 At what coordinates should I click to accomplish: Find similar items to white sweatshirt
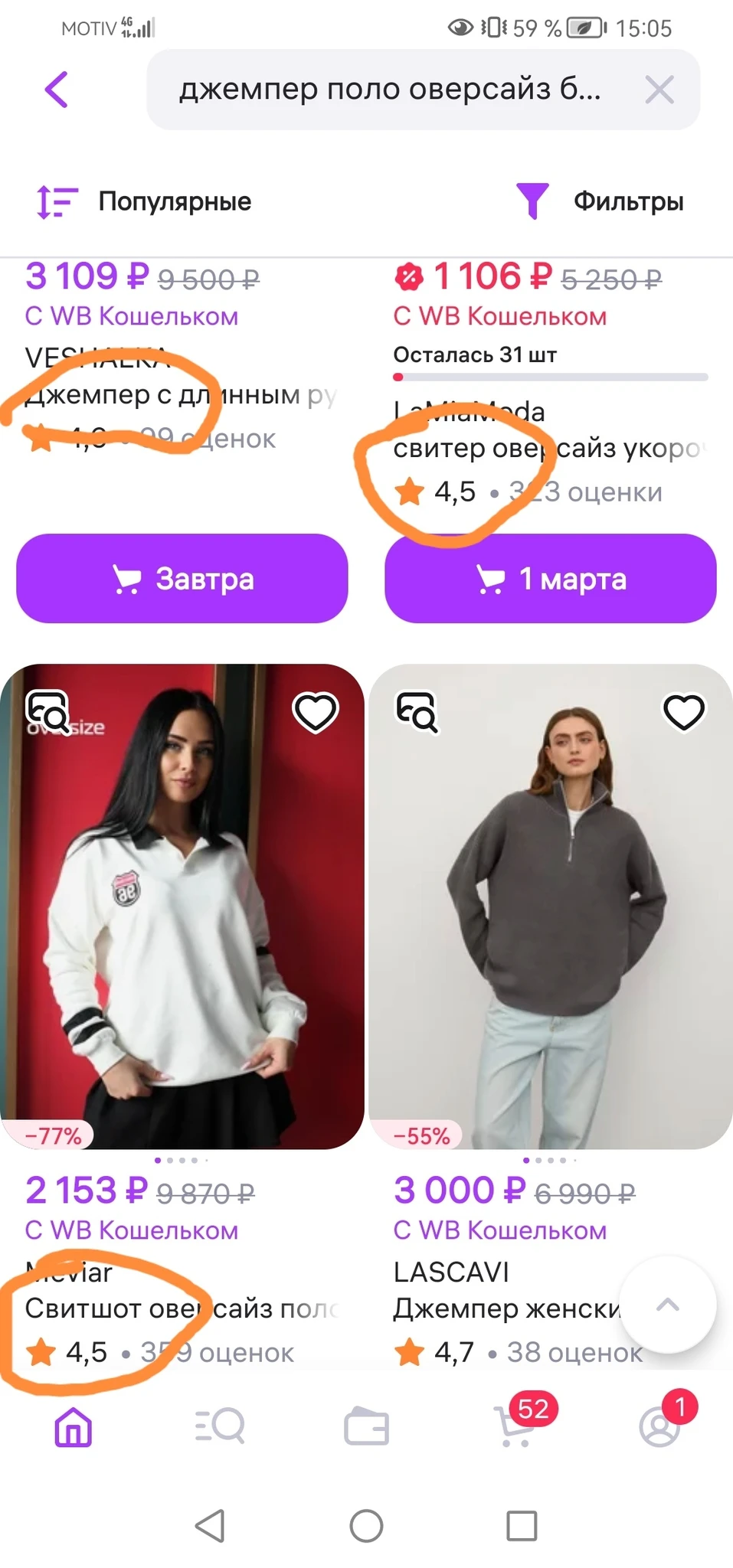[49, 712]
